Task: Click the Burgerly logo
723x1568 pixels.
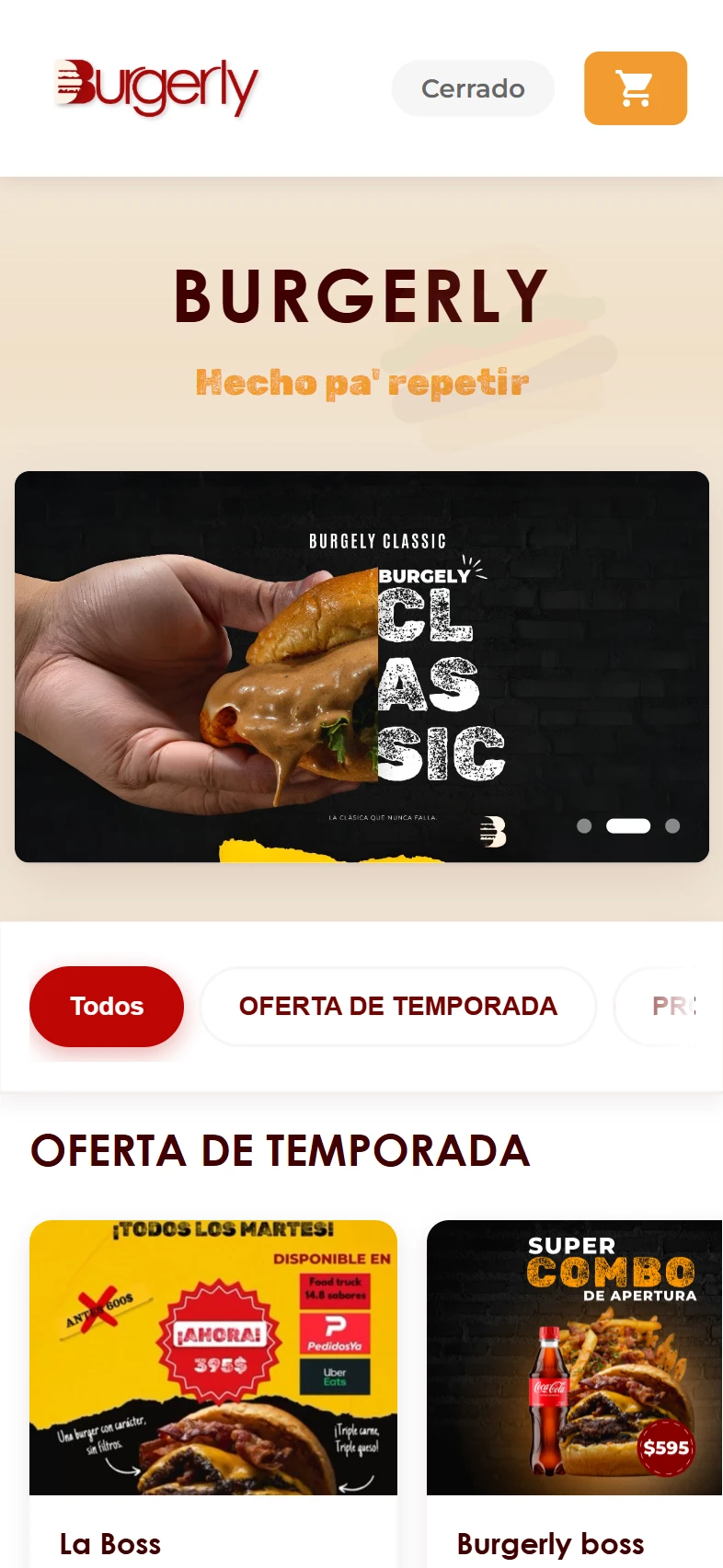Action: point(156,87)
